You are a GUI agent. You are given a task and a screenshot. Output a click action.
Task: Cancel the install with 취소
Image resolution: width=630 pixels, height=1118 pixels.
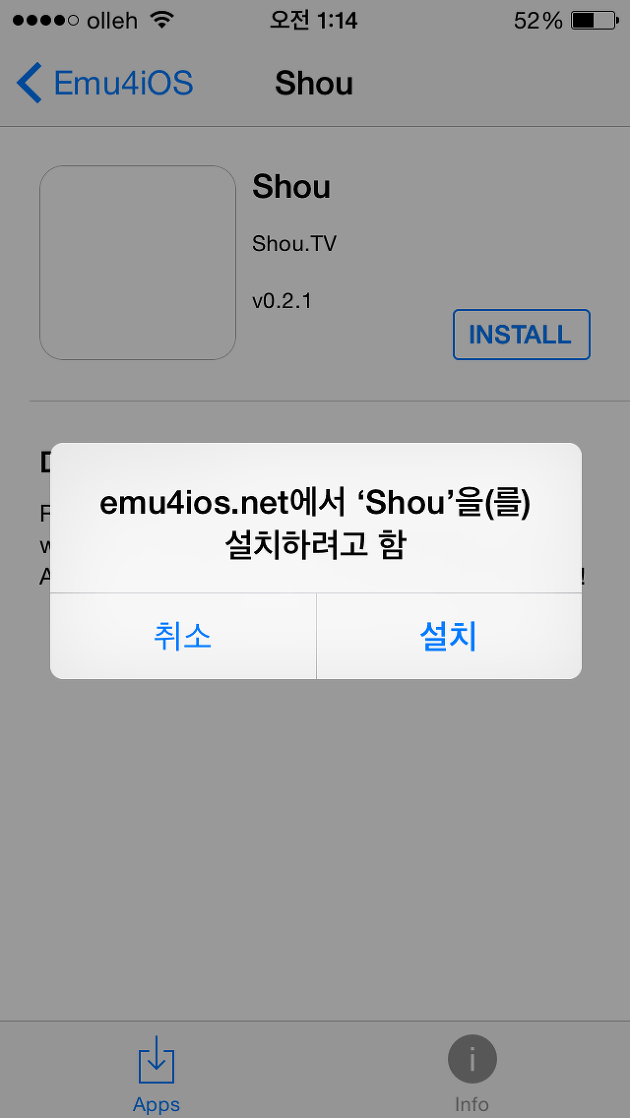point(183,636)
